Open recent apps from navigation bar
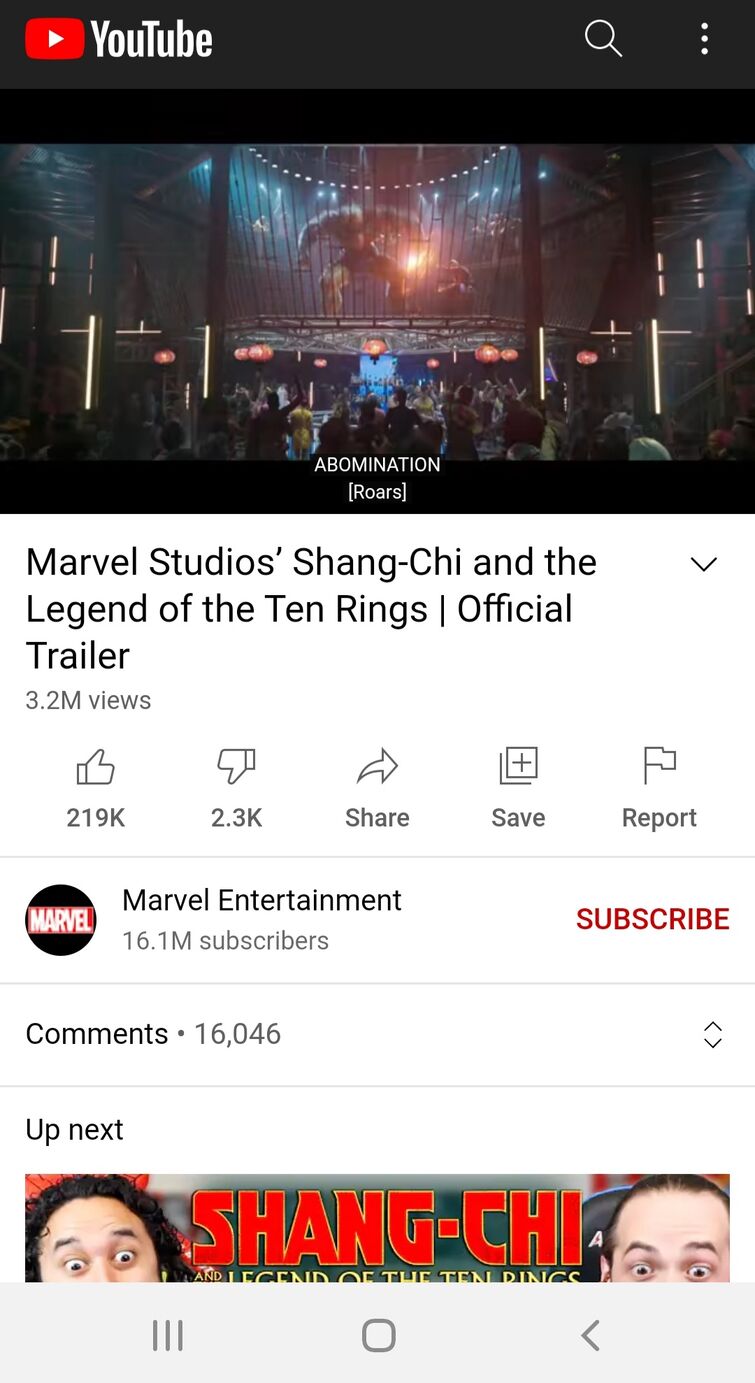This screenshot has width=755, height=1383. (x=167, y=1335)
